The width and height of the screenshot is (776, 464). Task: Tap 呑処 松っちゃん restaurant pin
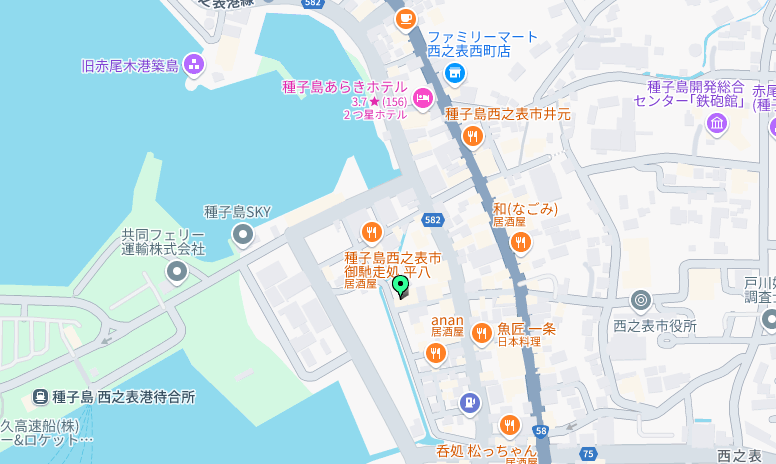tap(509, 425)
